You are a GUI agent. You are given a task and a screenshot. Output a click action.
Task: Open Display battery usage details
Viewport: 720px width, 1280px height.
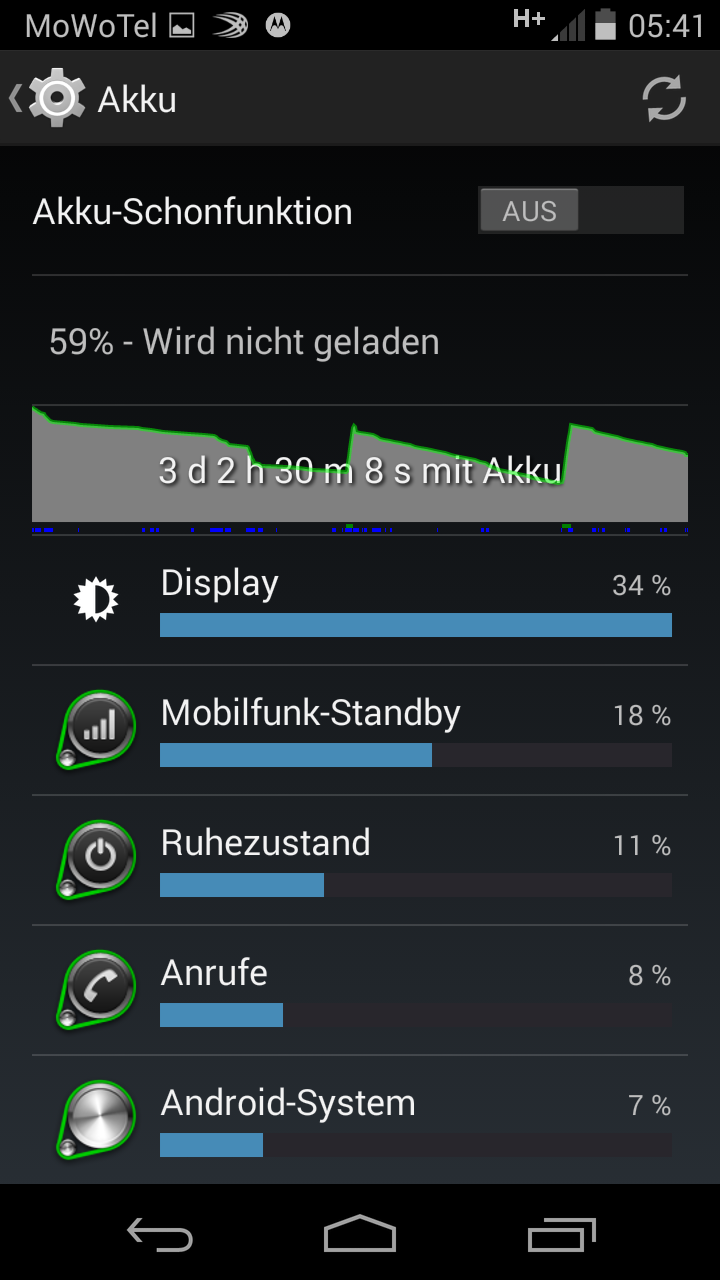tap(360, 600)
